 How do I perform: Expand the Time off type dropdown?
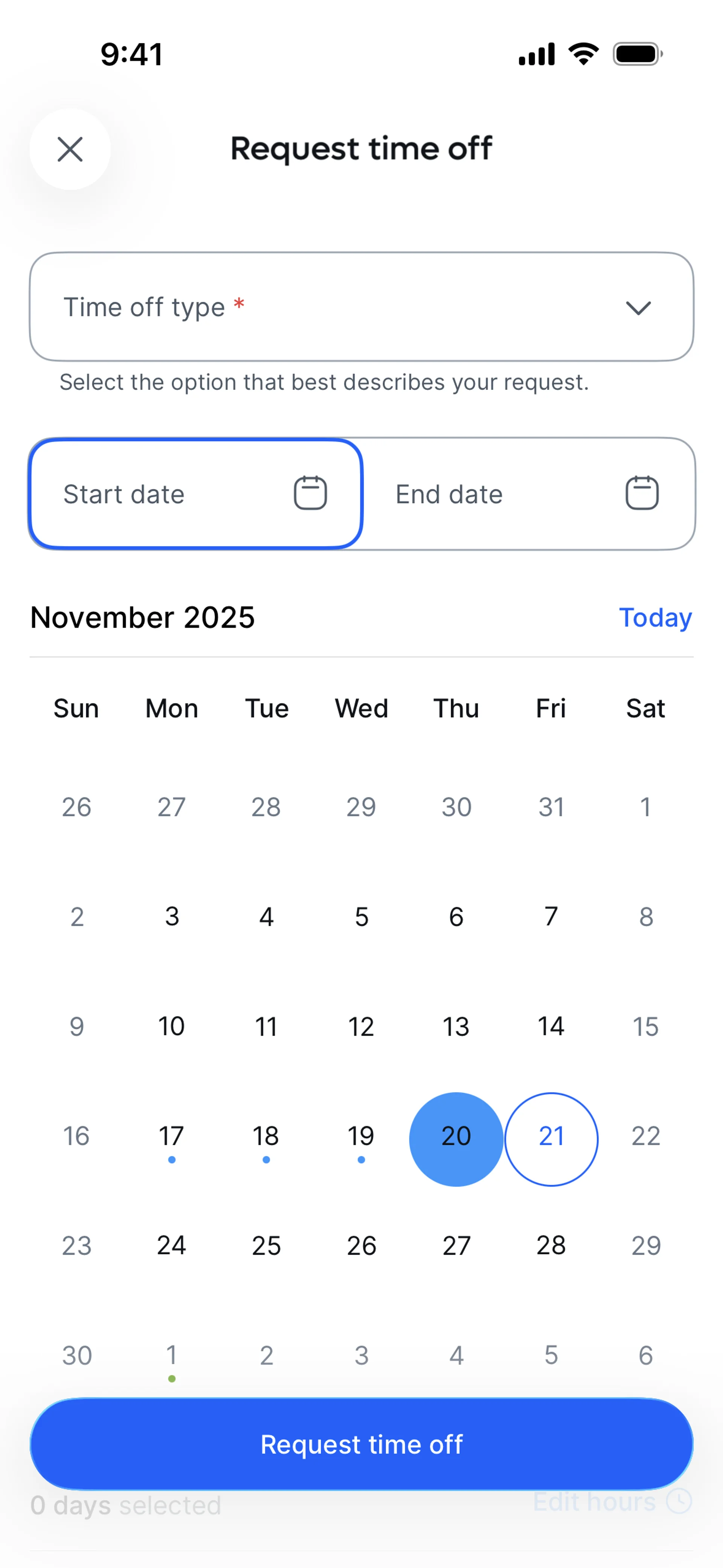361,307
